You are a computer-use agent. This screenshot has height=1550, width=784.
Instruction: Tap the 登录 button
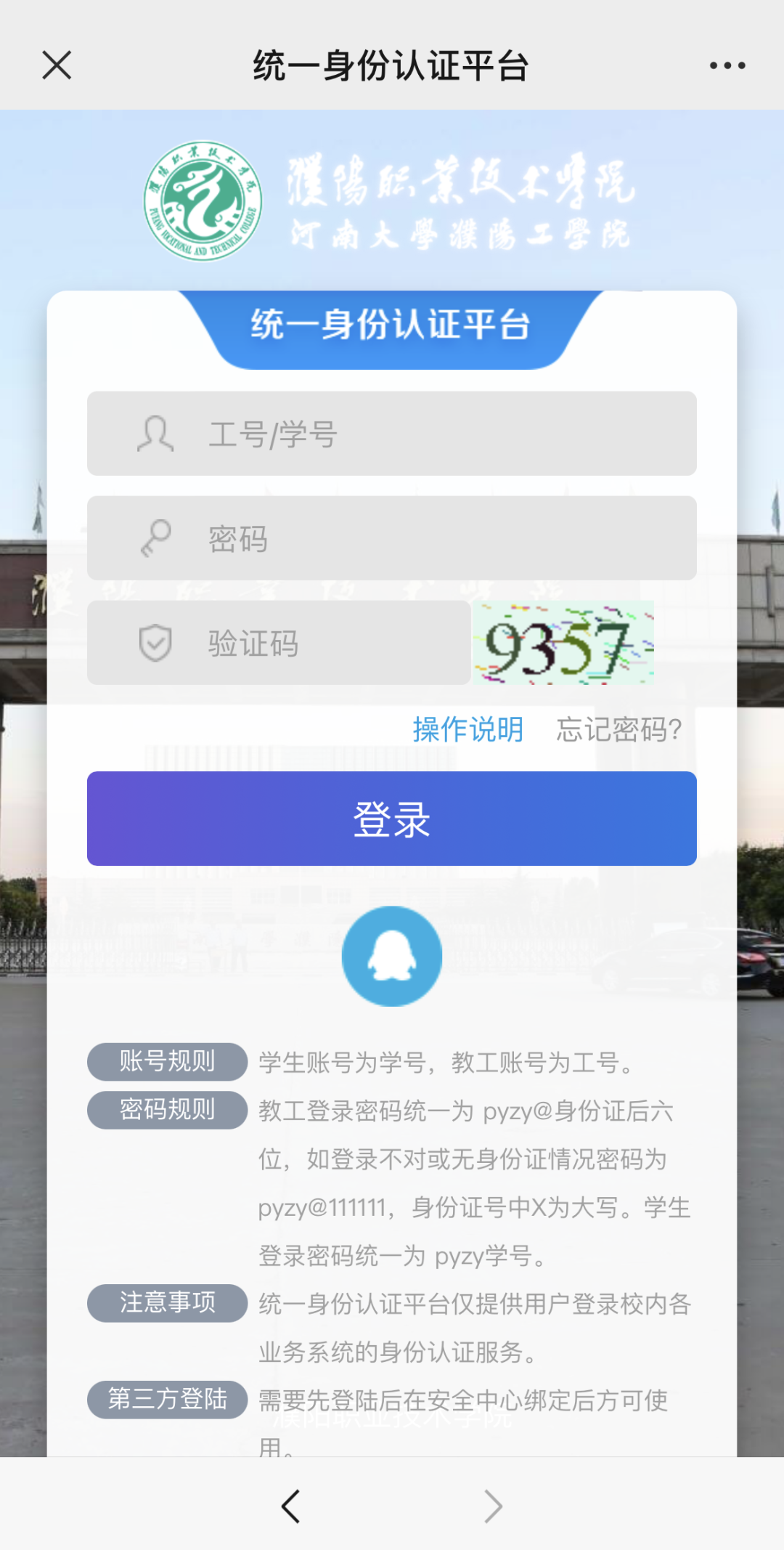point(392,819)
